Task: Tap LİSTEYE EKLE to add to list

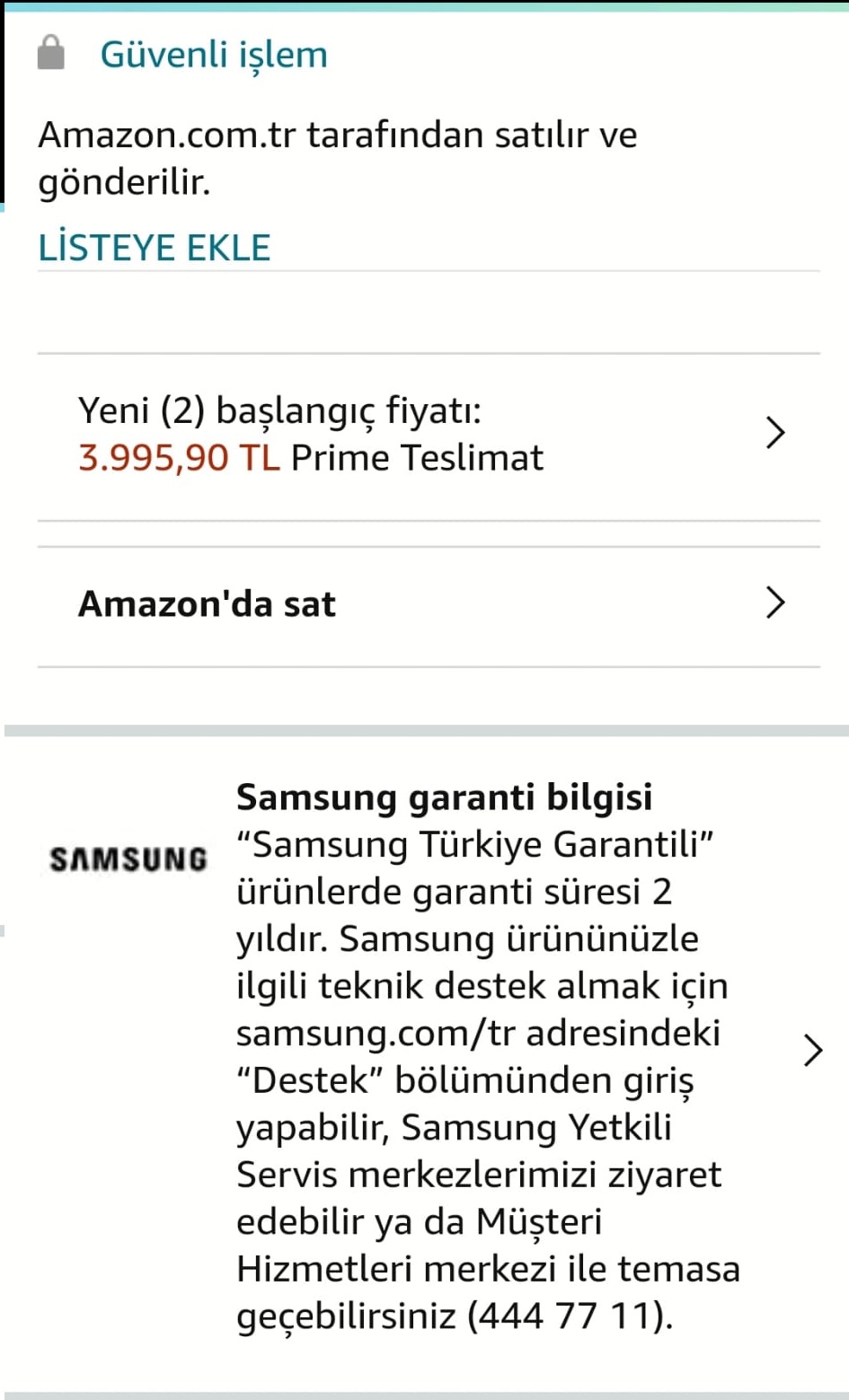Action: click(x=155, y=248)
